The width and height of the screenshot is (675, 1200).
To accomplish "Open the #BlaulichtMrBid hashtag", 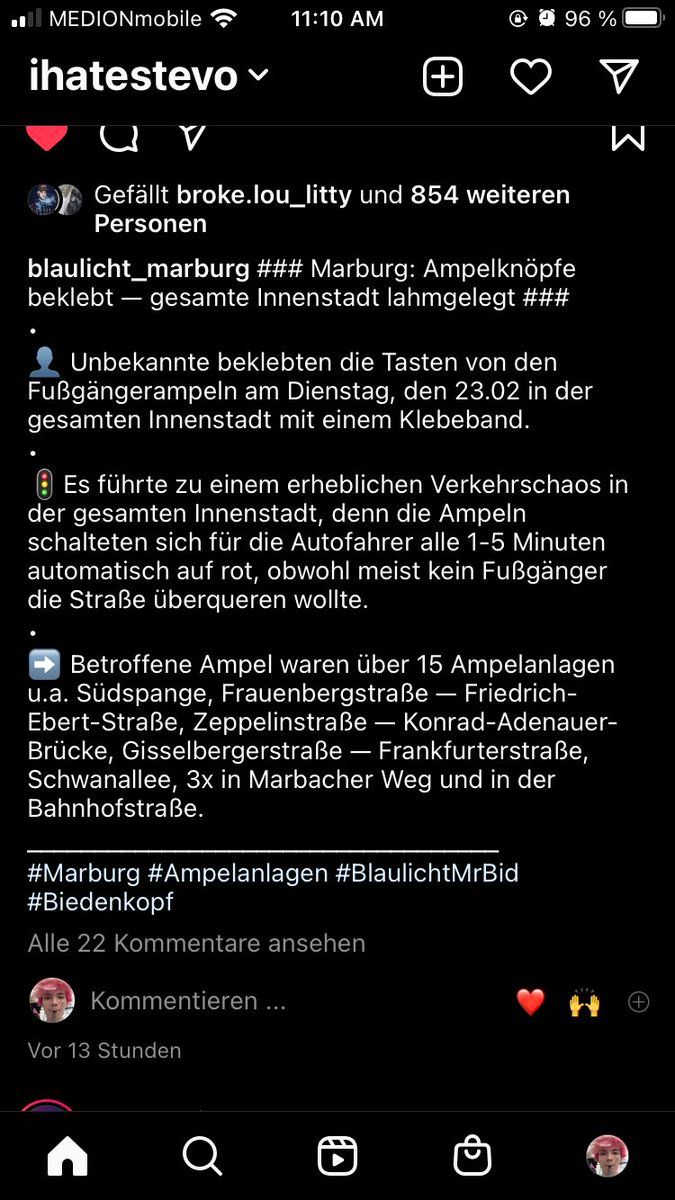I will click(427, 873).
